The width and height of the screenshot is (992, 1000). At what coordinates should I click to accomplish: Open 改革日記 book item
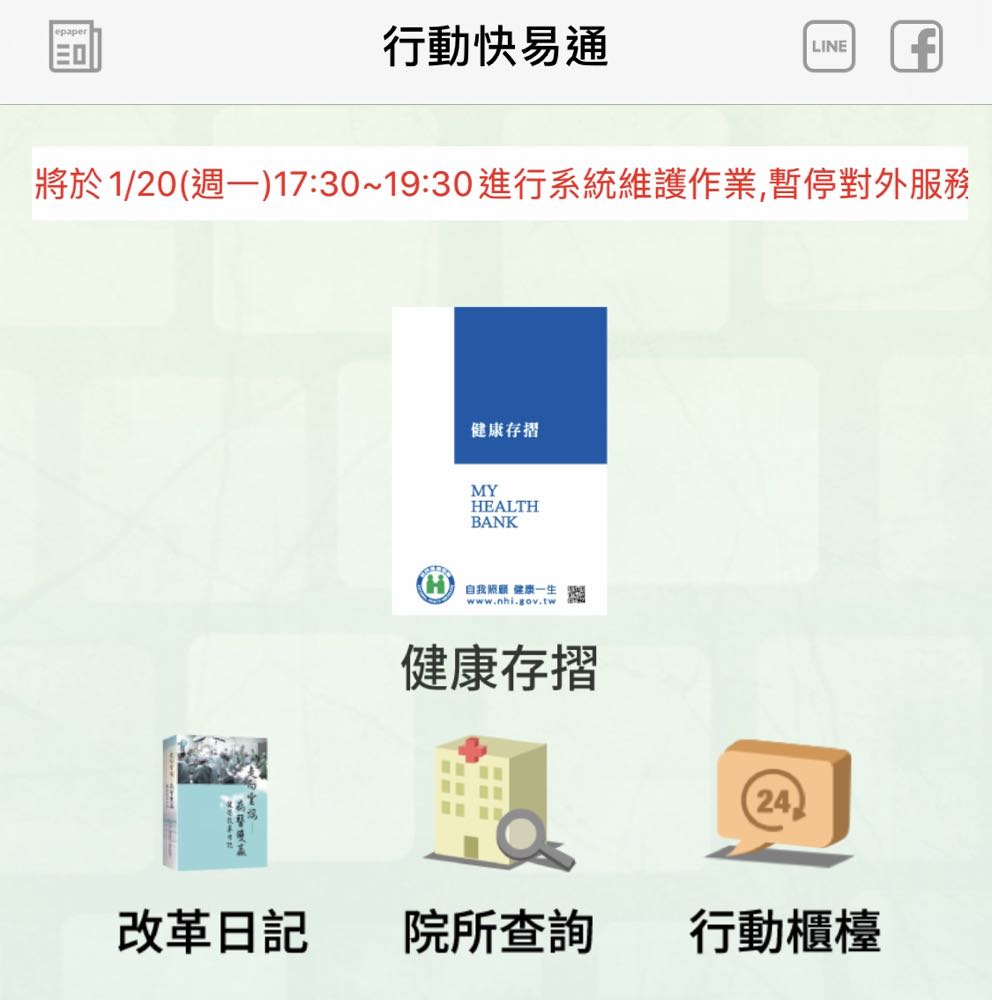coord(213,807)
